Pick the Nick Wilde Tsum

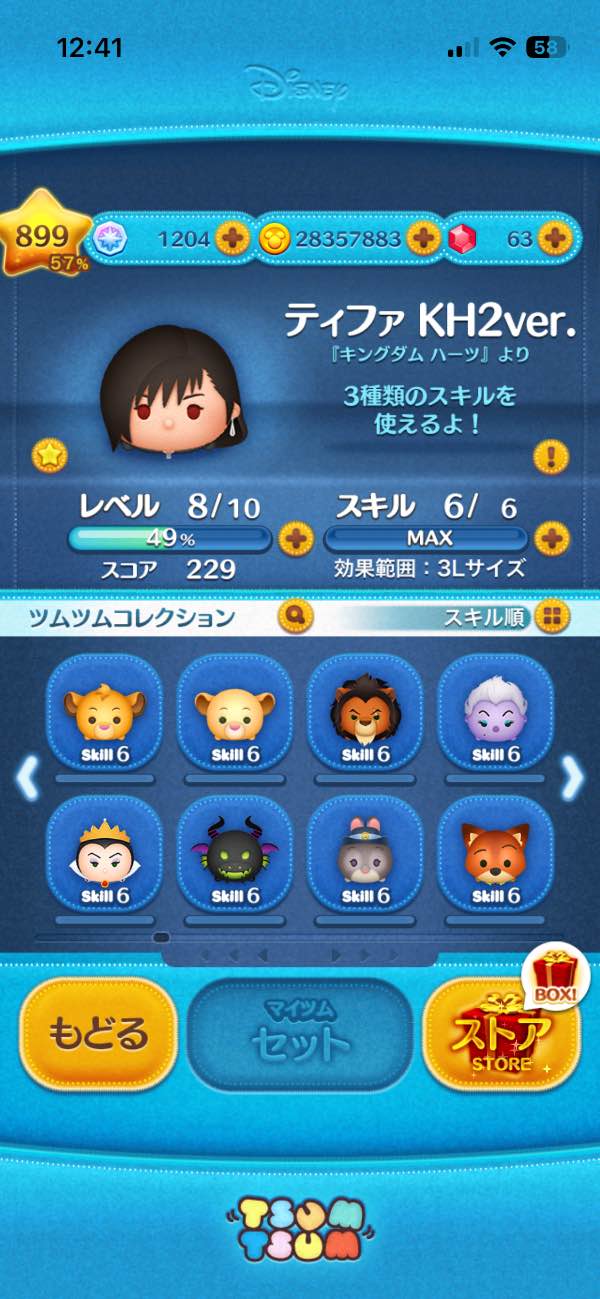click(x=494, y=854)
